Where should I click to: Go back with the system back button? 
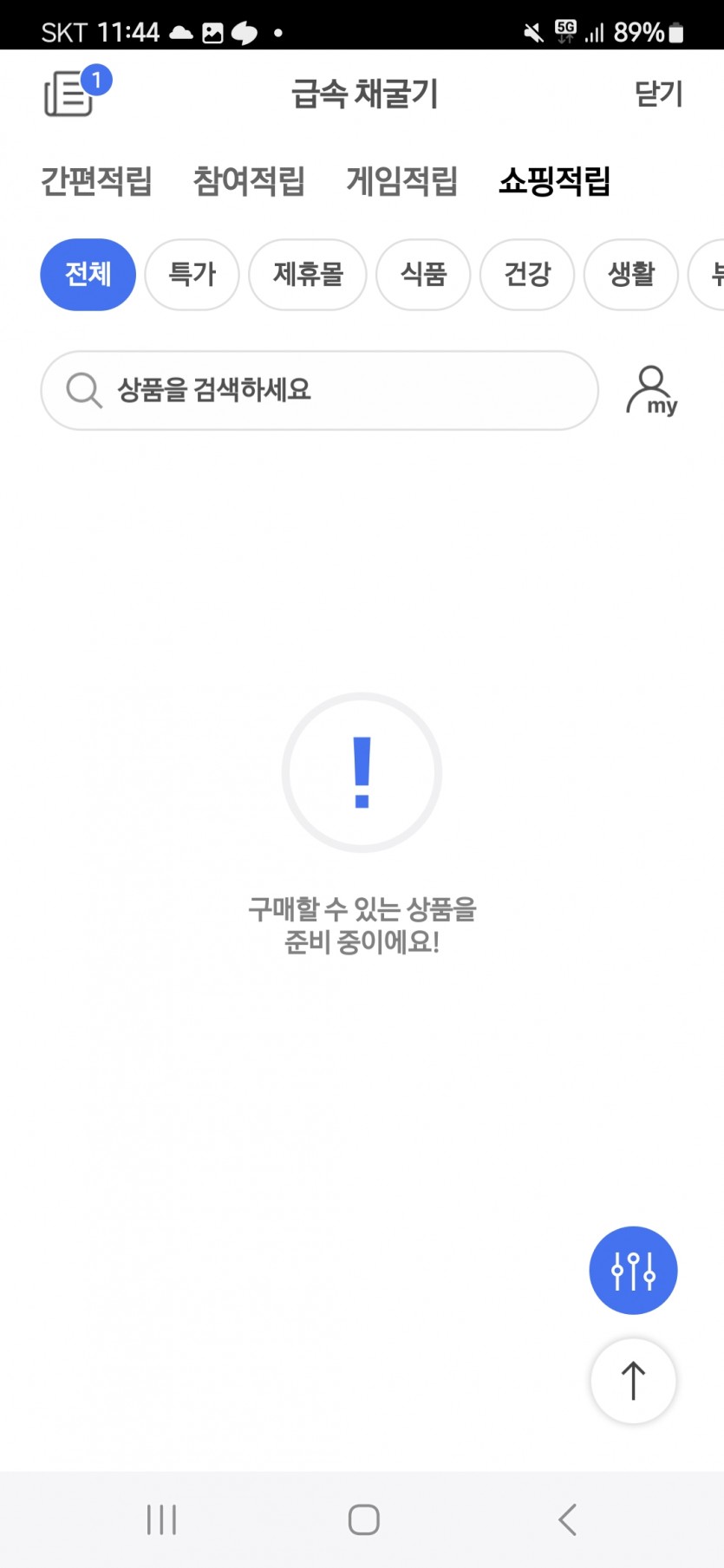click(x=568, y=1519)
